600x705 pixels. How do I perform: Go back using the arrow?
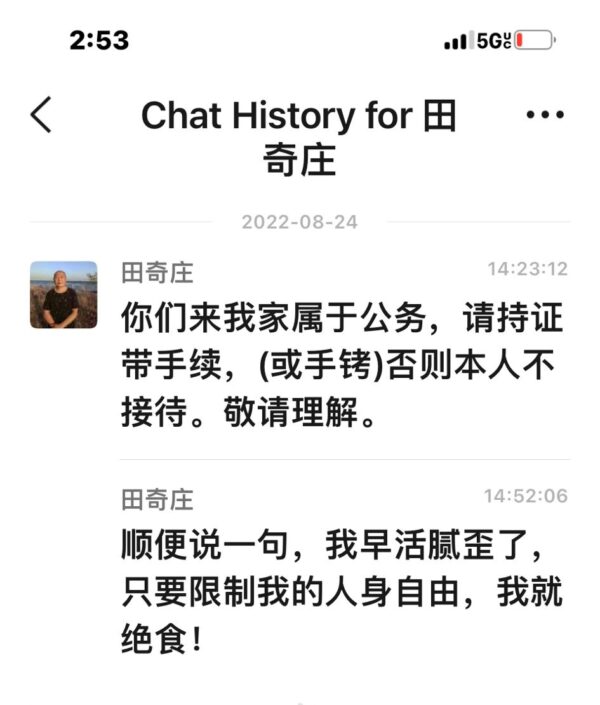(41, 116)
